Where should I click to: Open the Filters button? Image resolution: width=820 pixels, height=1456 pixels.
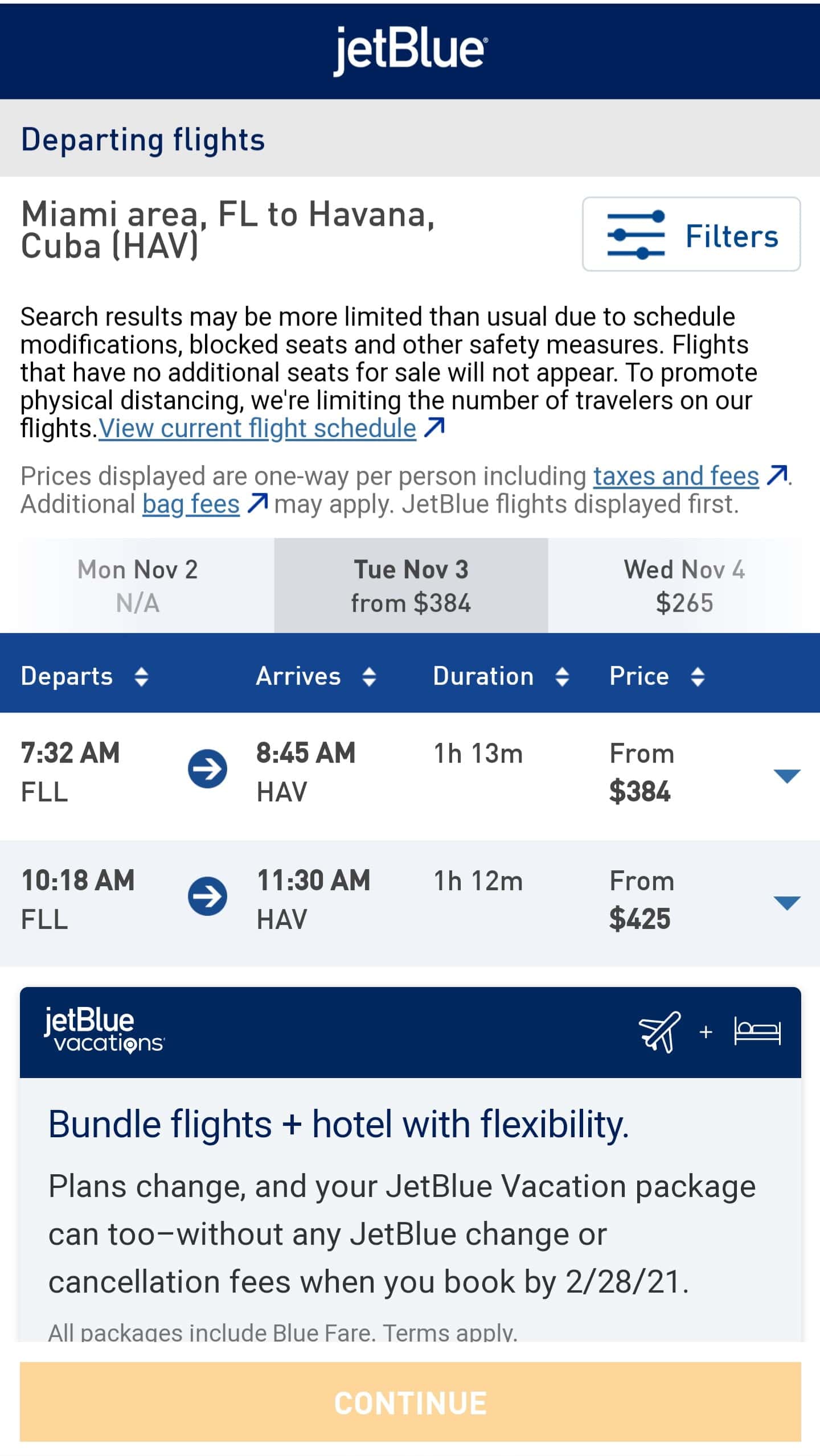(x=691, y=234)
